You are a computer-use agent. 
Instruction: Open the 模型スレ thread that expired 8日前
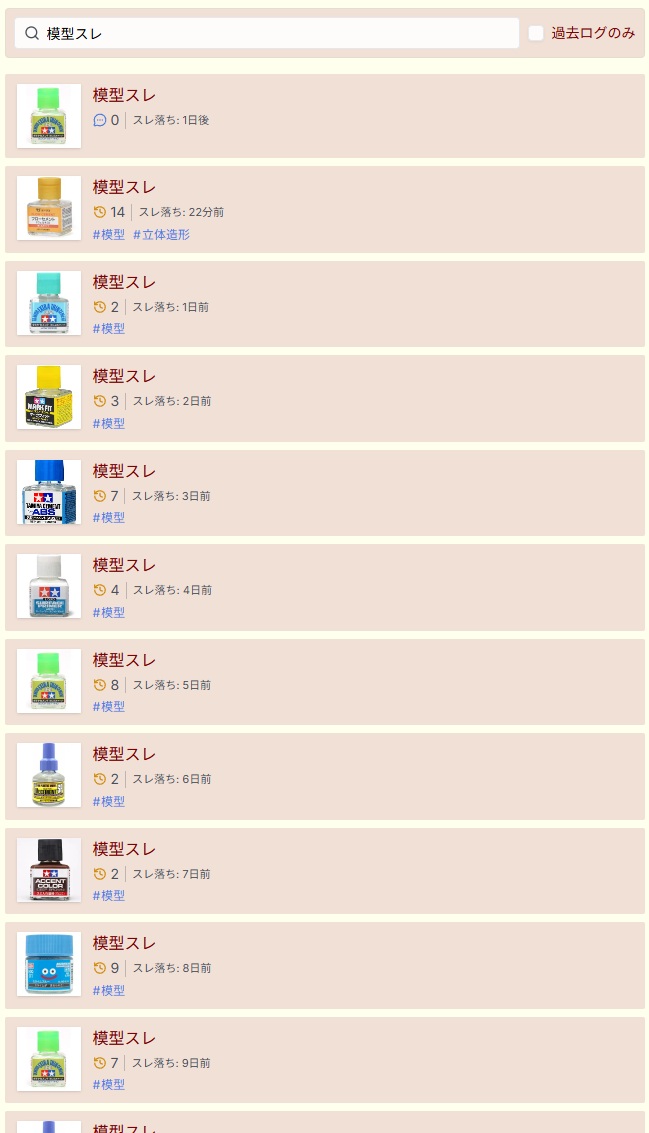pos(125,943)
